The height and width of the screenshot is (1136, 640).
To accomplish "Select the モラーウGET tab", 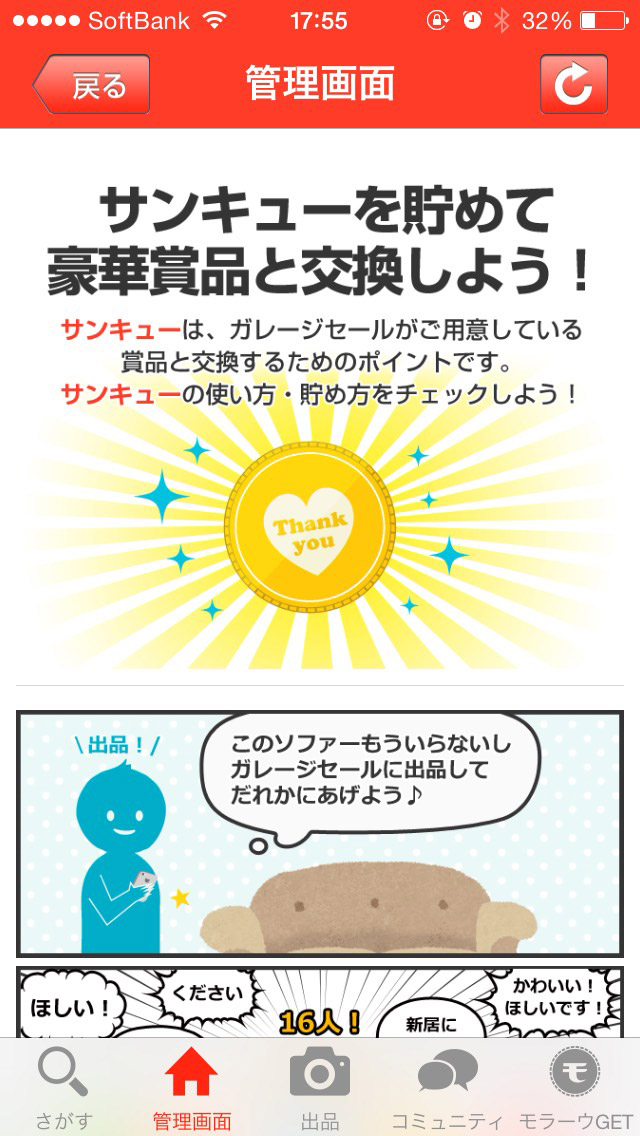I will click(575, 1087).
